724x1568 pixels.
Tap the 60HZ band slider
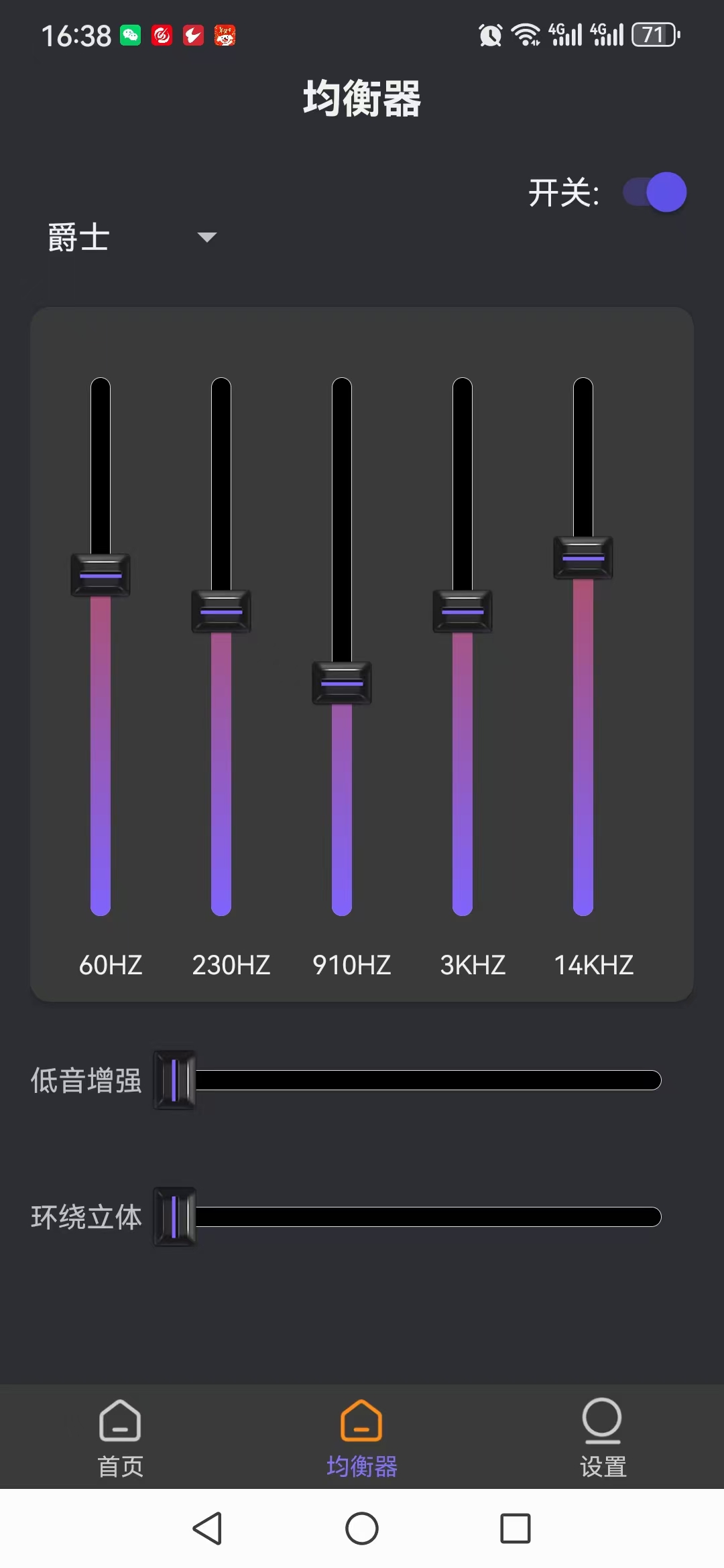click(101, 576)
